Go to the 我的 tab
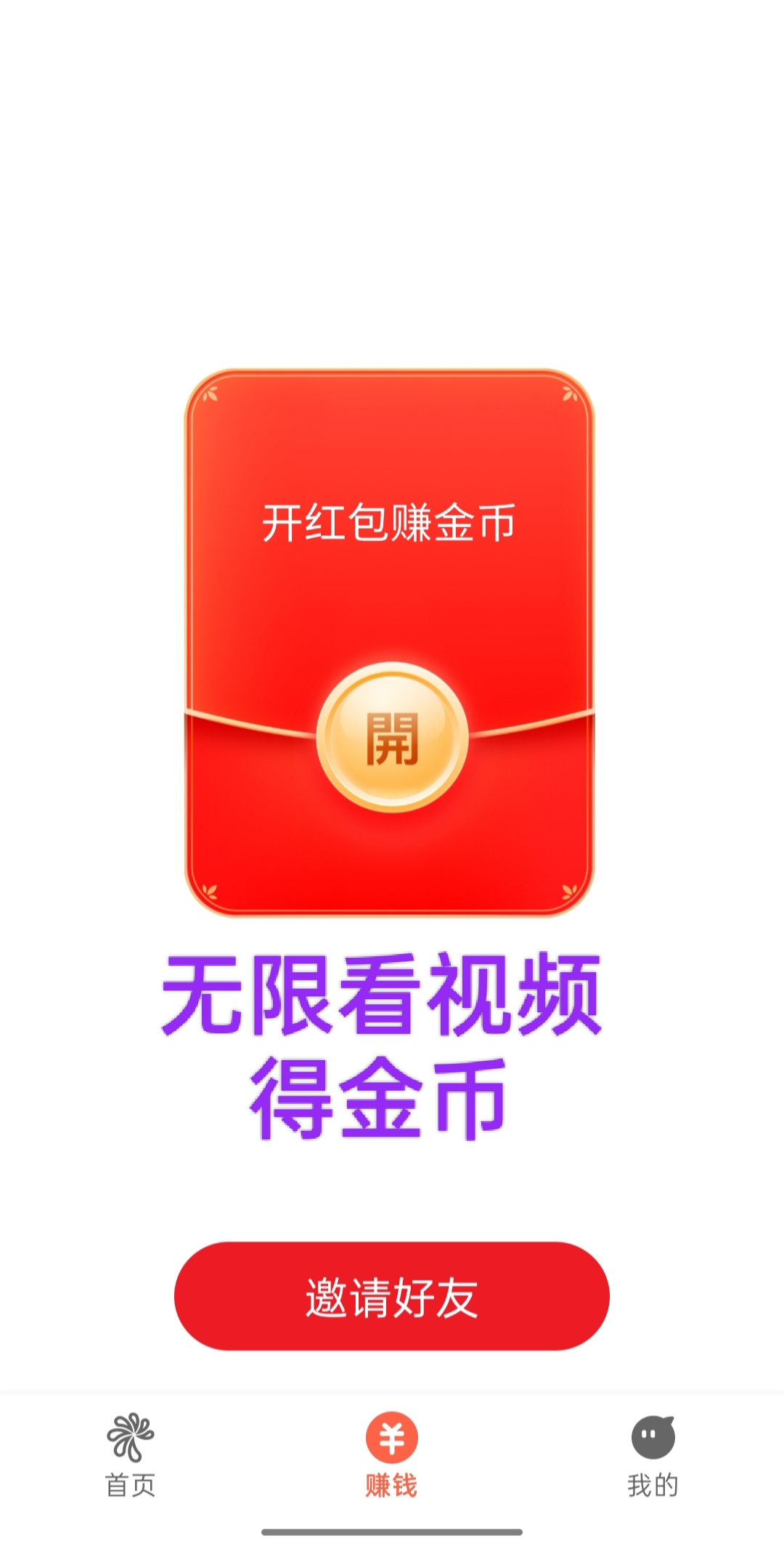The height and width of the screenshot is (1551, 784). [x=653, y=1455]
